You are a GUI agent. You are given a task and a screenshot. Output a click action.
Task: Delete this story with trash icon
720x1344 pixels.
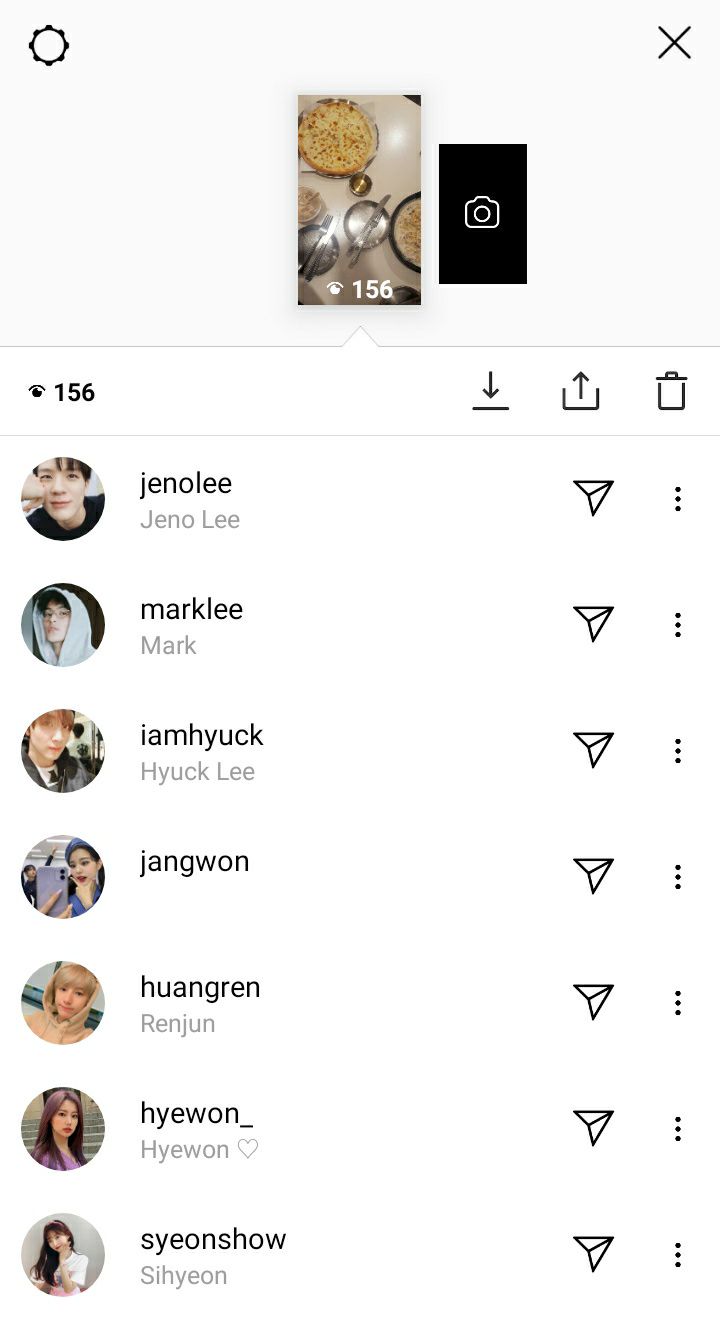click(x=671, y=391)
